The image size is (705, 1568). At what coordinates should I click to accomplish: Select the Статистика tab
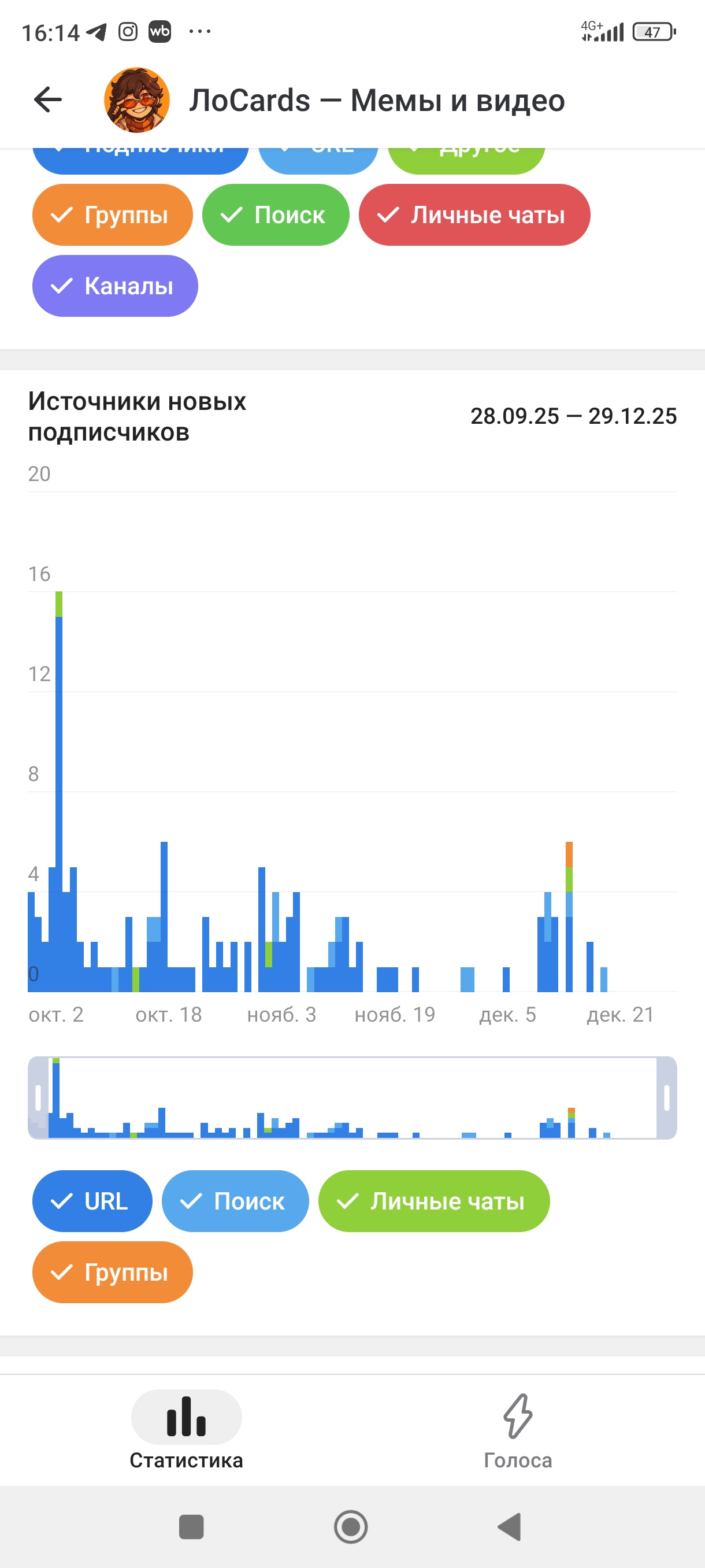[x=186, y=1432]
